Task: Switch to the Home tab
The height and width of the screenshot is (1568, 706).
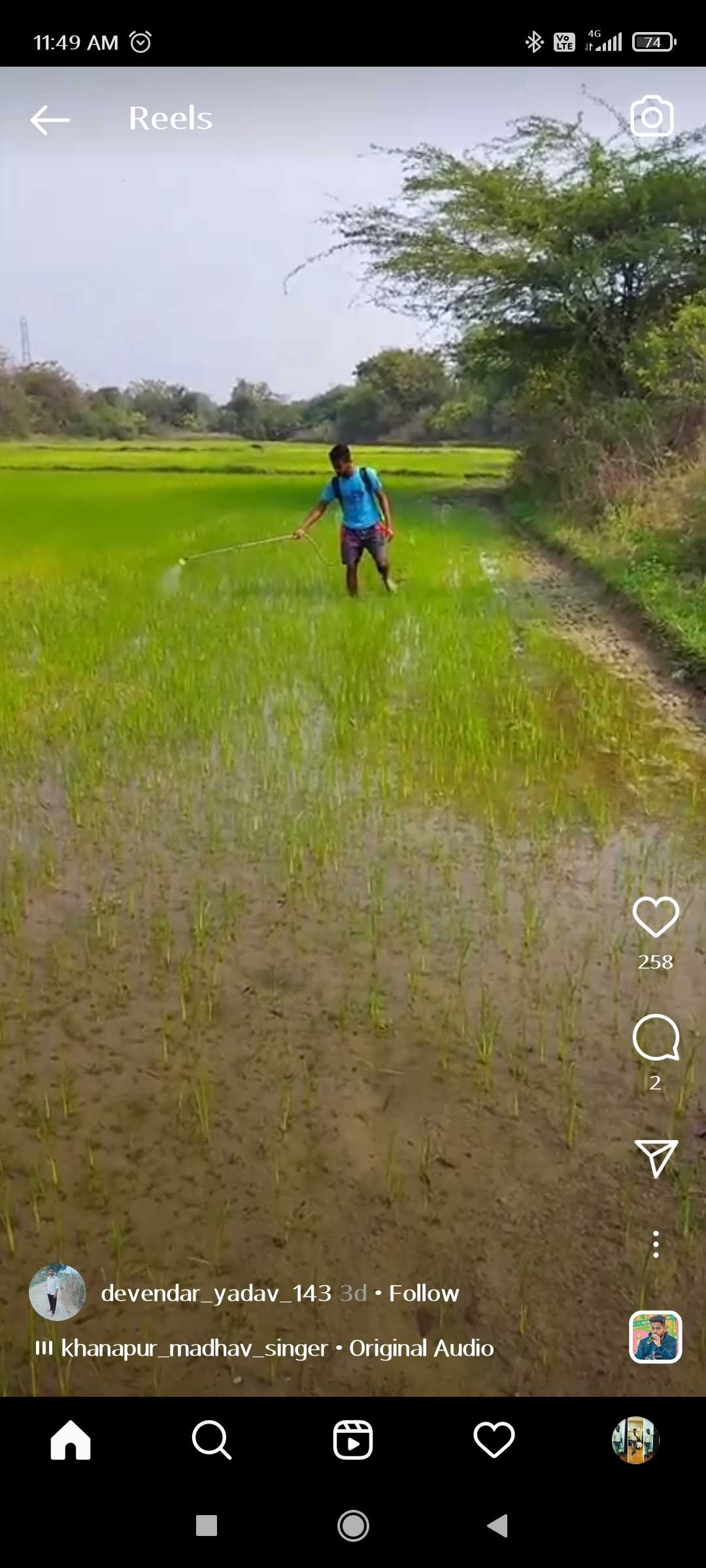Action: [x=71, y=1440]
